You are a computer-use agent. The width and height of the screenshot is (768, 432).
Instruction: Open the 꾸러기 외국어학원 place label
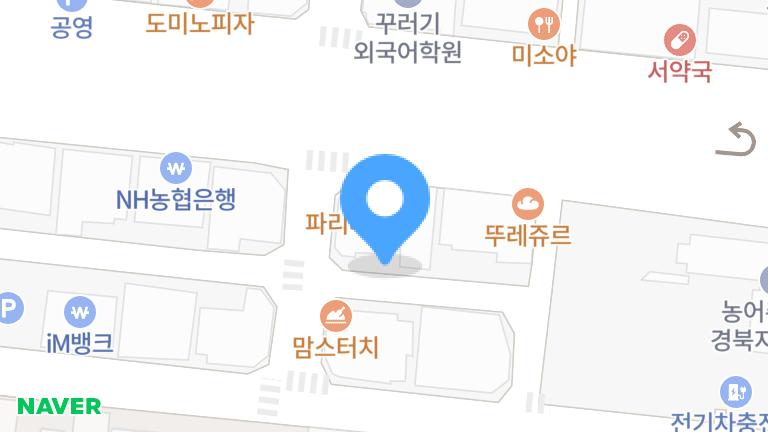coord(407,36)
